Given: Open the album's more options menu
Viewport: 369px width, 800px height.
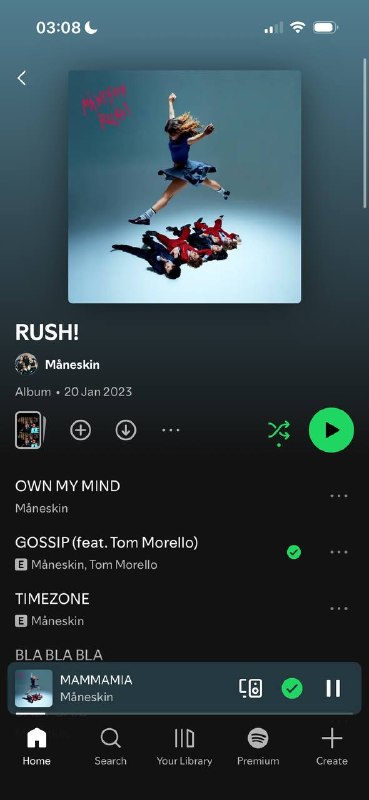Looking at the screenshot, I should [x=170, y=430].
